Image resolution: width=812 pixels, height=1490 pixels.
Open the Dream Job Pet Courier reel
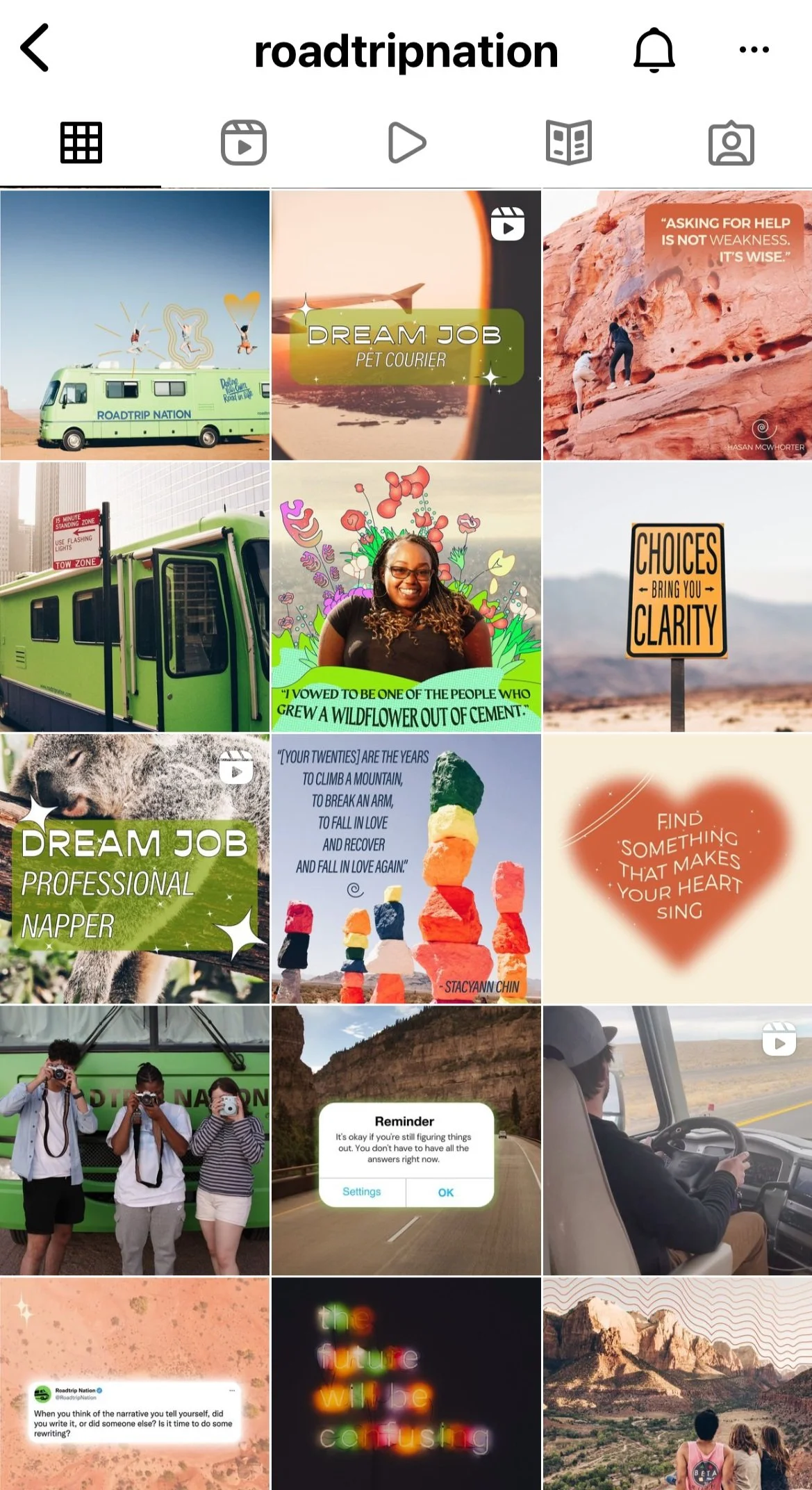click(406, 325)
